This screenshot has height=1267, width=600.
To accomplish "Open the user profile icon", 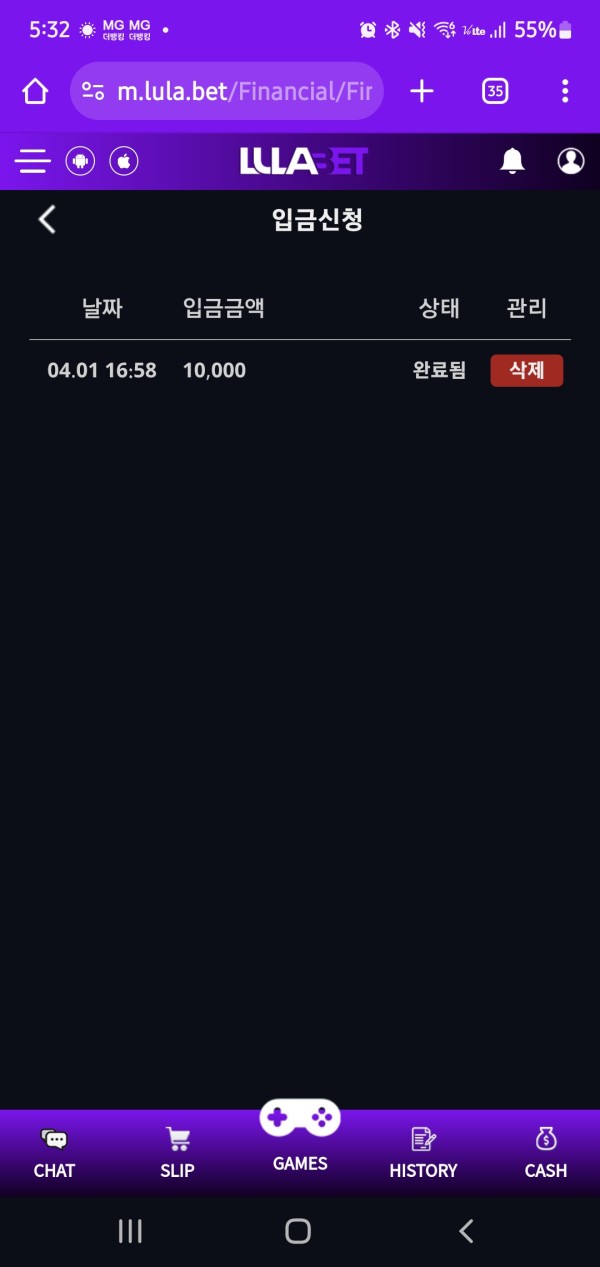I will pyautogui.click(x=571, y=161).
